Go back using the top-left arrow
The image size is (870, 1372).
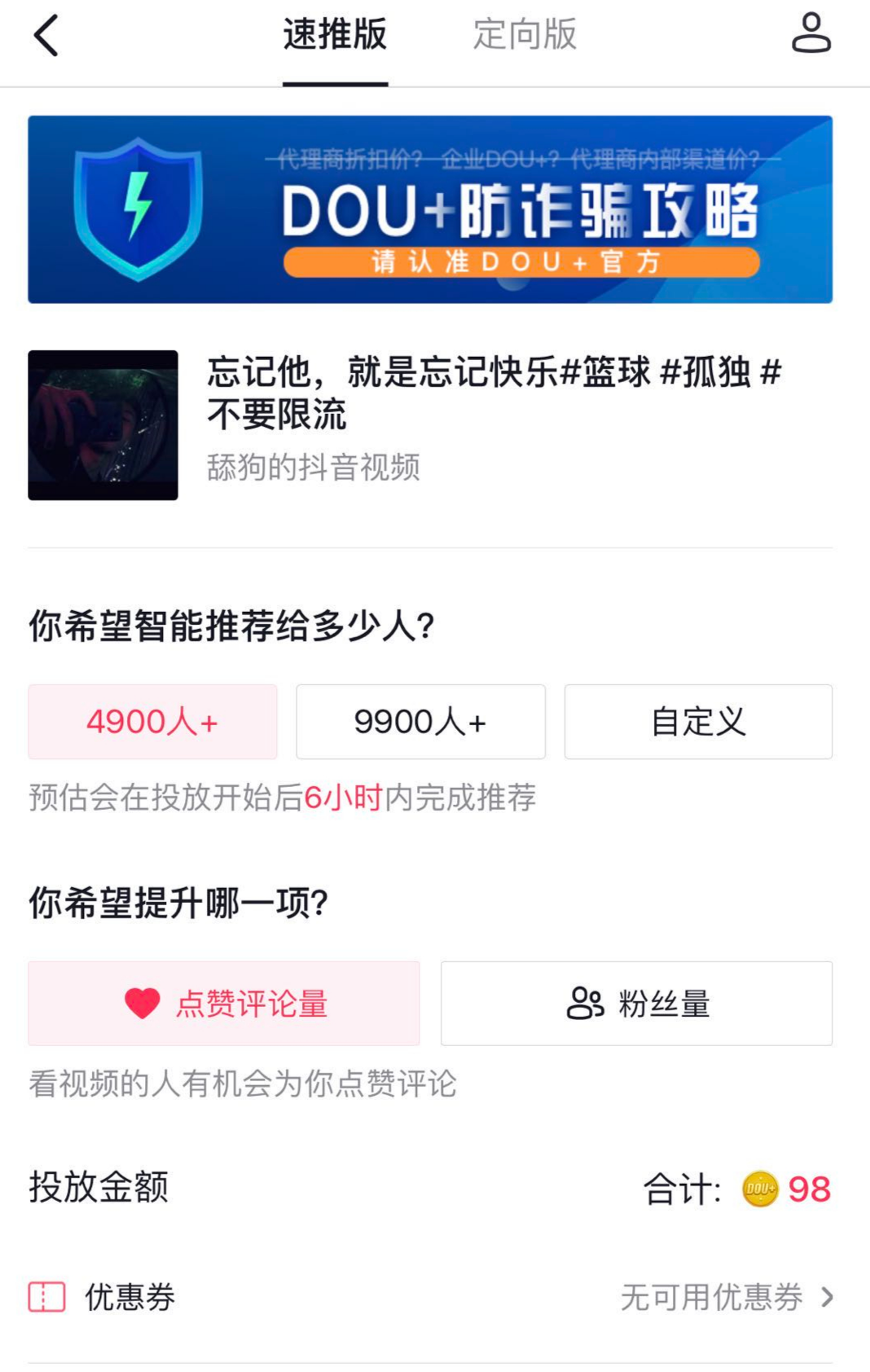click(46, 36)
